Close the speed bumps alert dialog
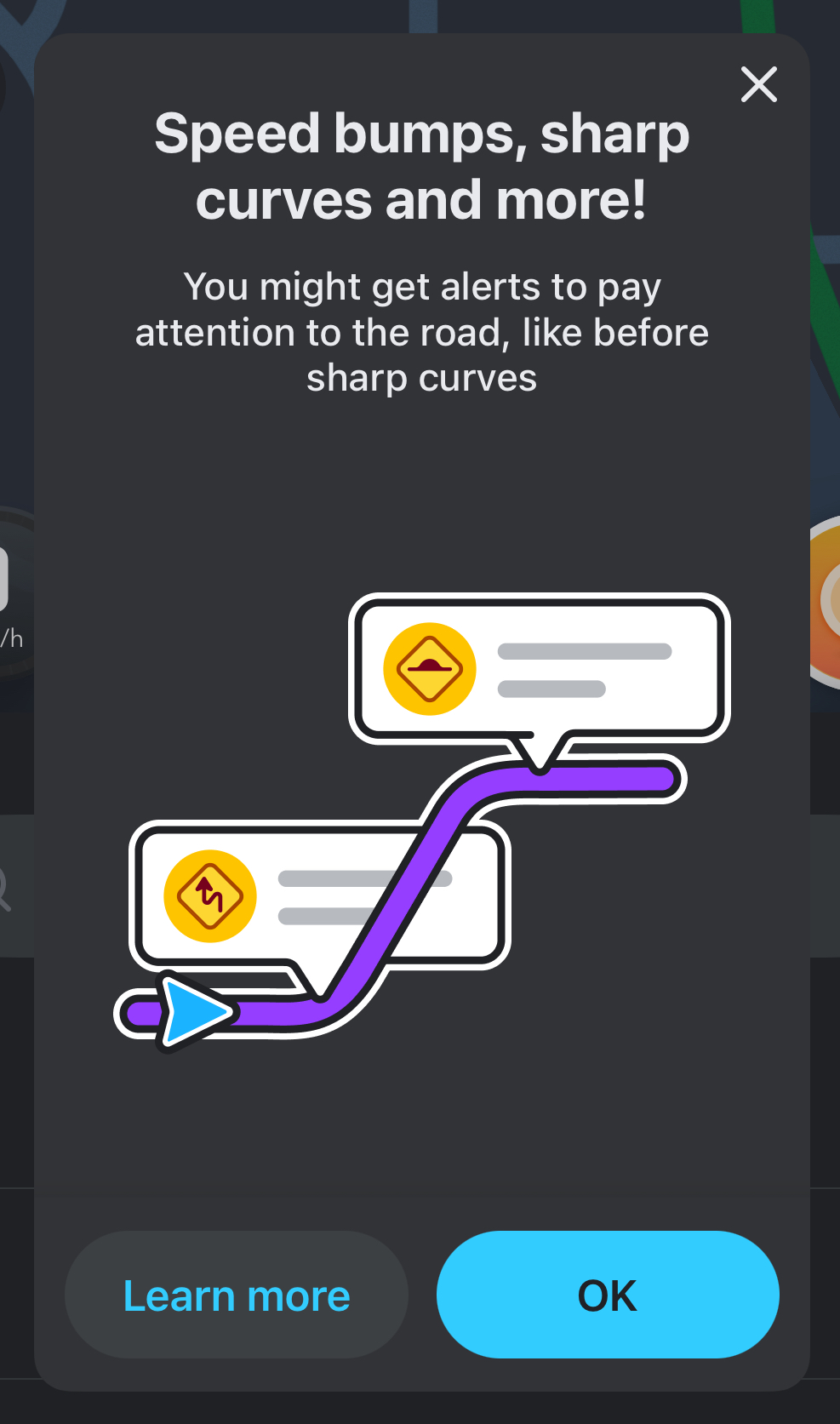Image resolution: width=840 pixels, height=1424 pixels. click(758, 84)
